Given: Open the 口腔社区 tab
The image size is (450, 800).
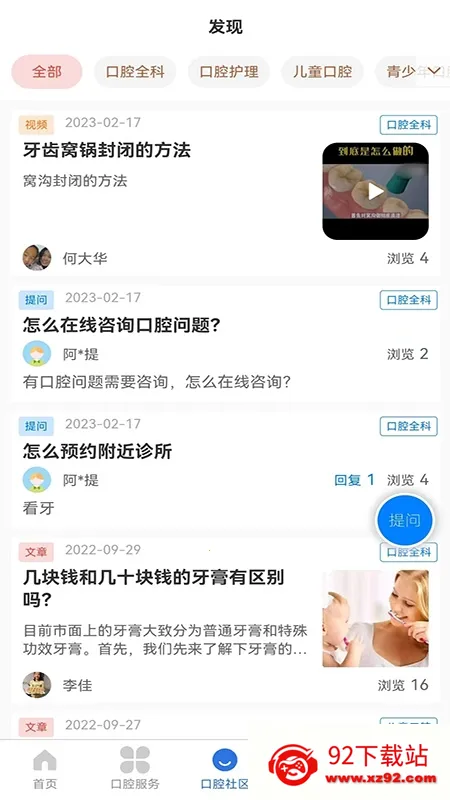Looking at the screenshot, I should [x=225, y=769].
